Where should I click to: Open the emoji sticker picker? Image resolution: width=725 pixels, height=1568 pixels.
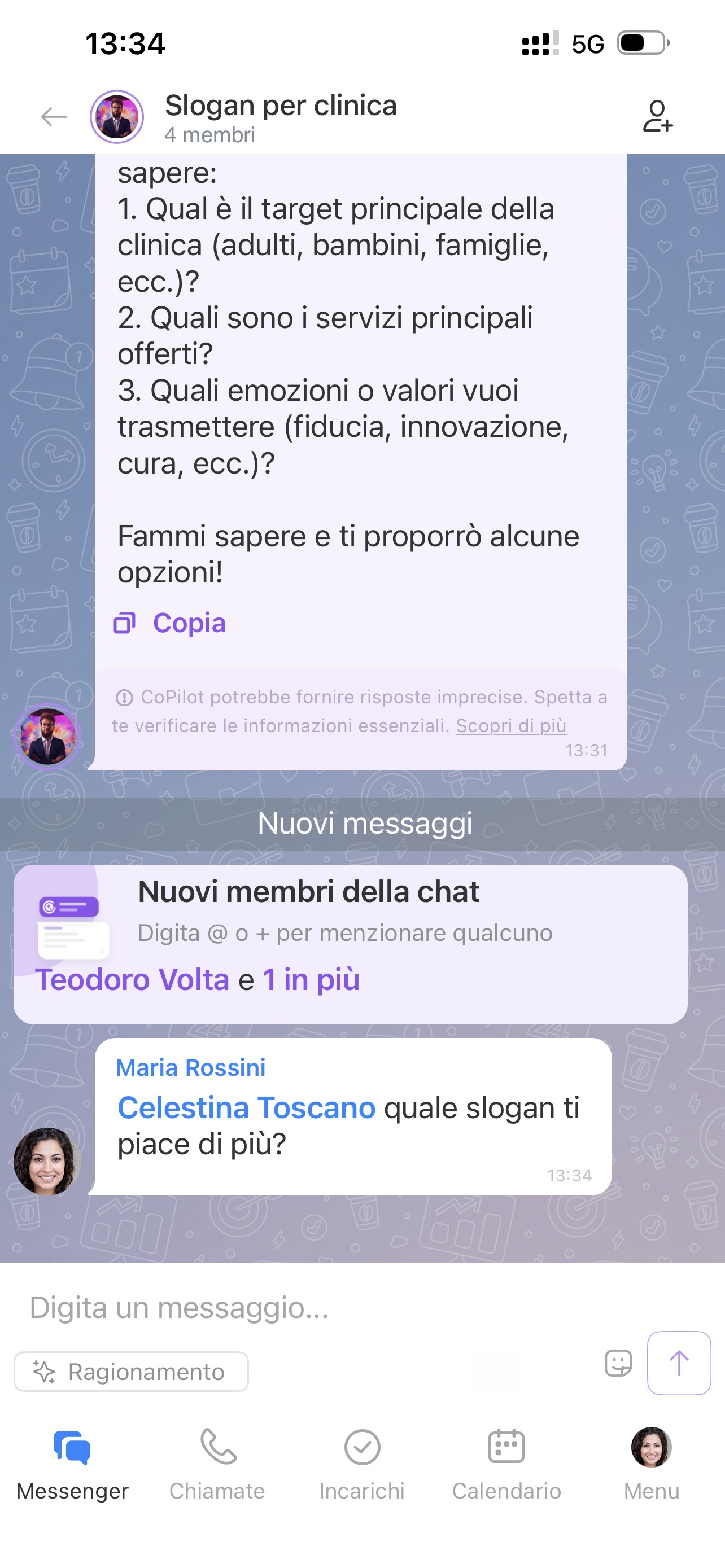click(618, 1363)
